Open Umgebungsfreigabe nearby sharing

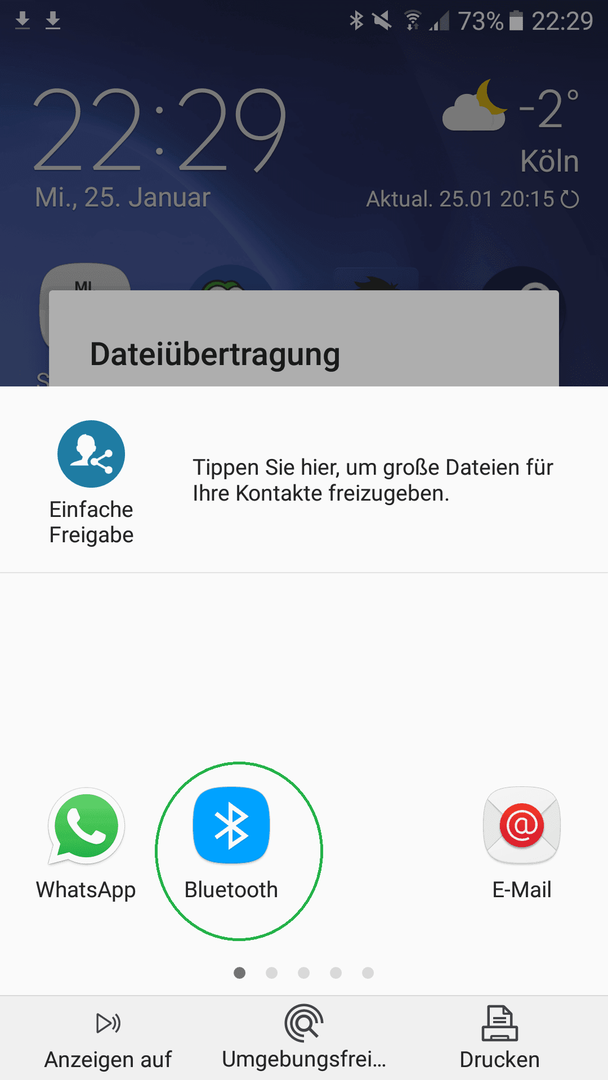point(304,1038)
